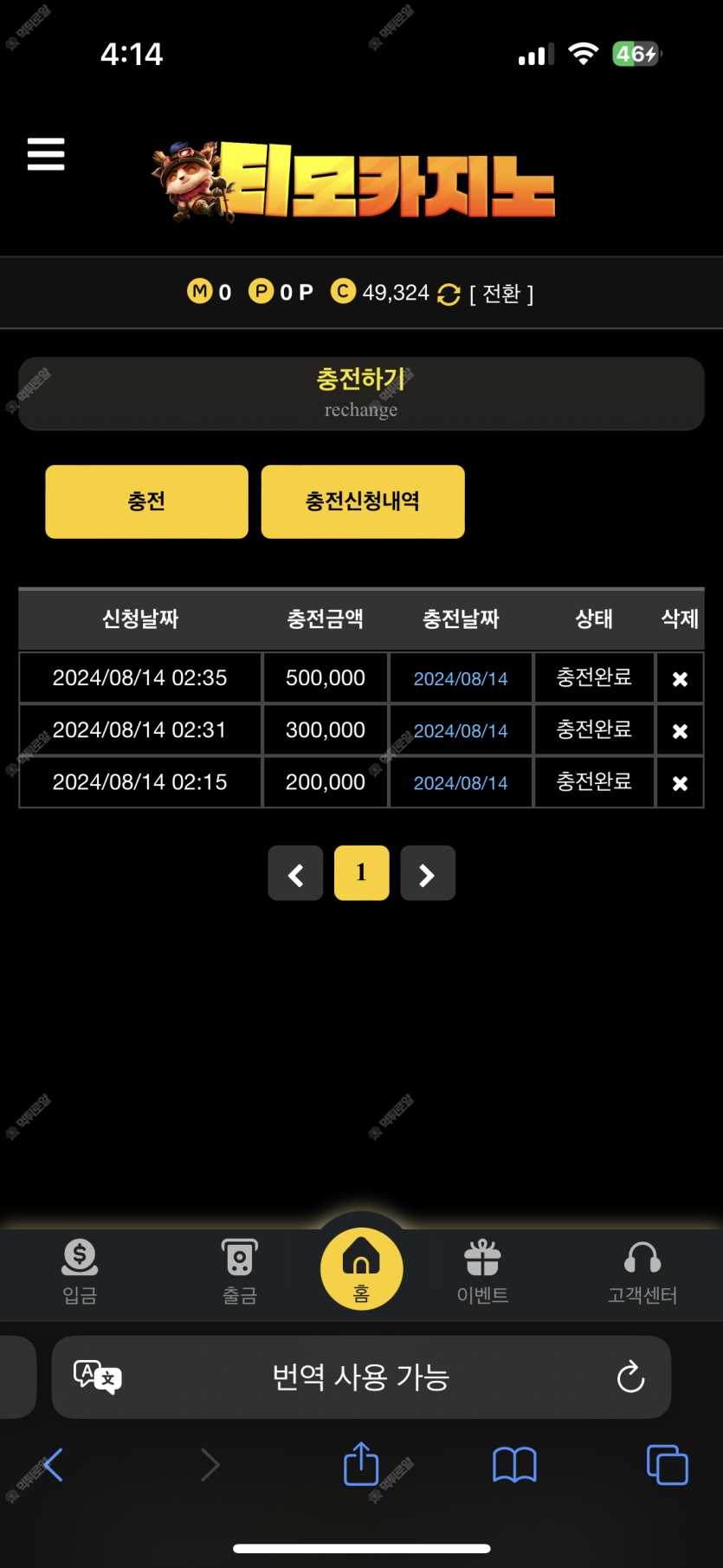Tap the browser share button
This screenshot has width=723, height=1568.
pyautogui.click(x=361, y=1465)
